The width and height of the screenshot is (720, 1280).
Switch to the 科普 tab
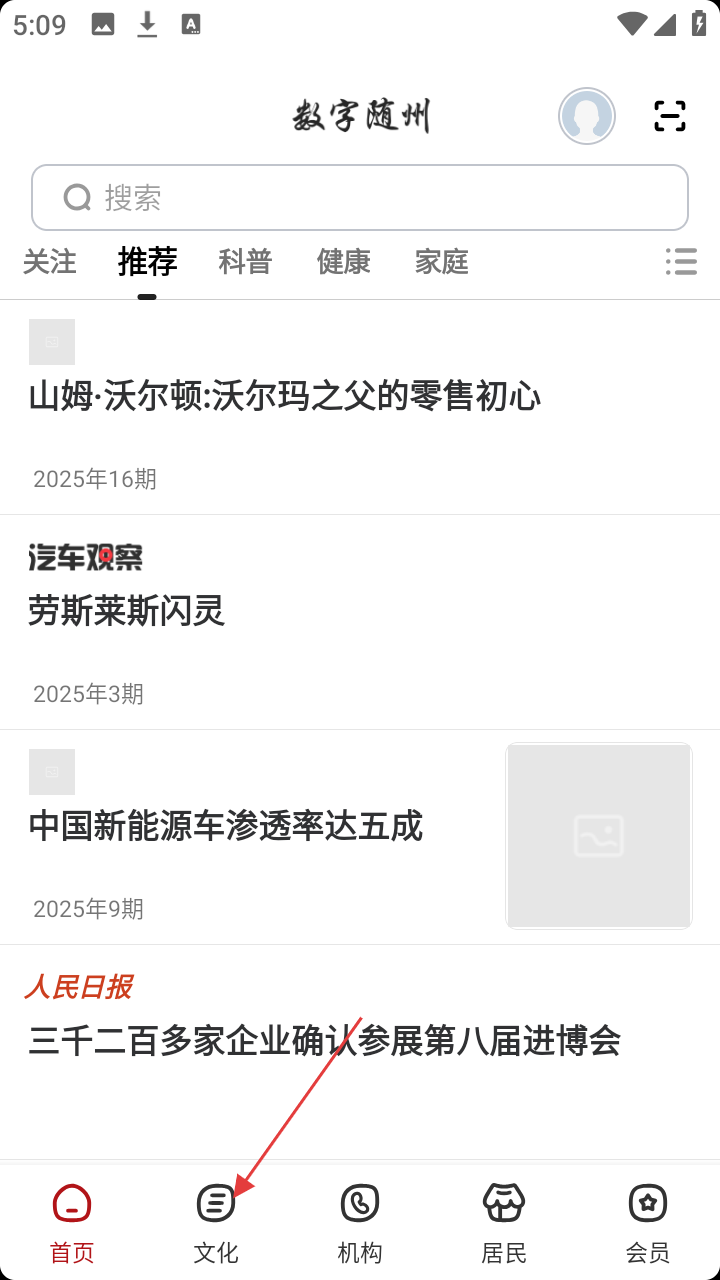245,262
